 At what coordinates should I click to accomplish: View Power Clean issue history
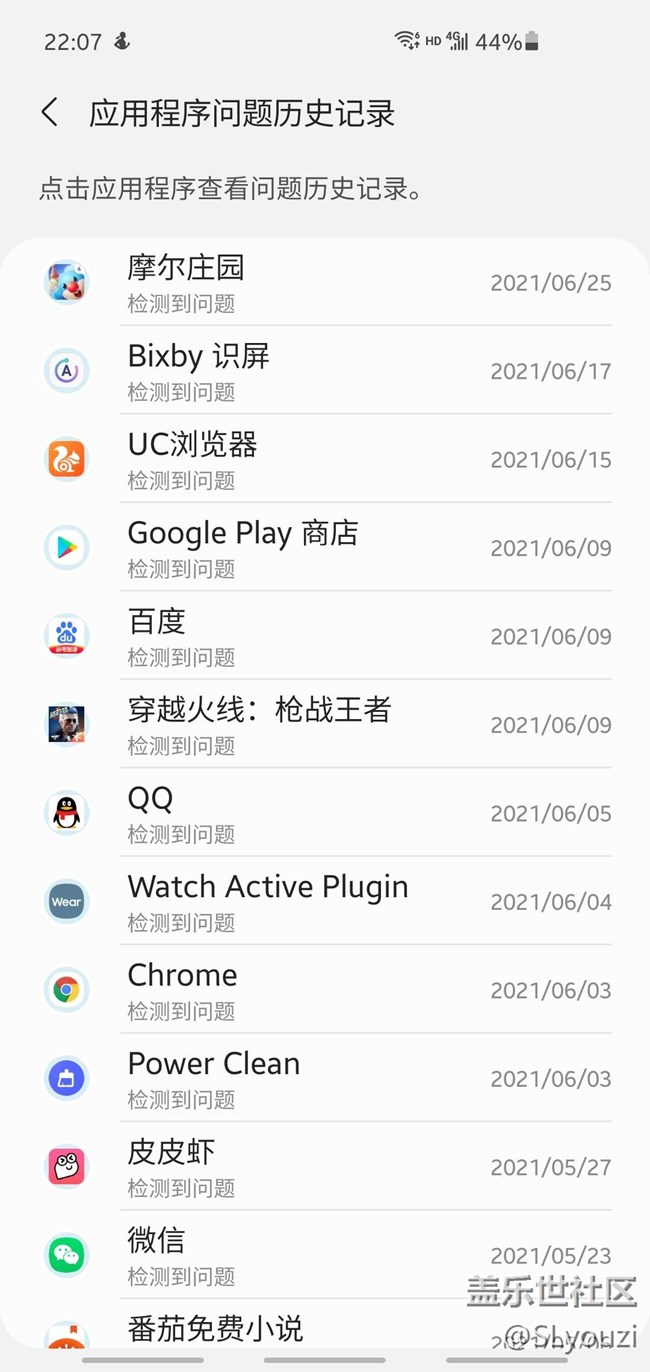point(325,1078)
